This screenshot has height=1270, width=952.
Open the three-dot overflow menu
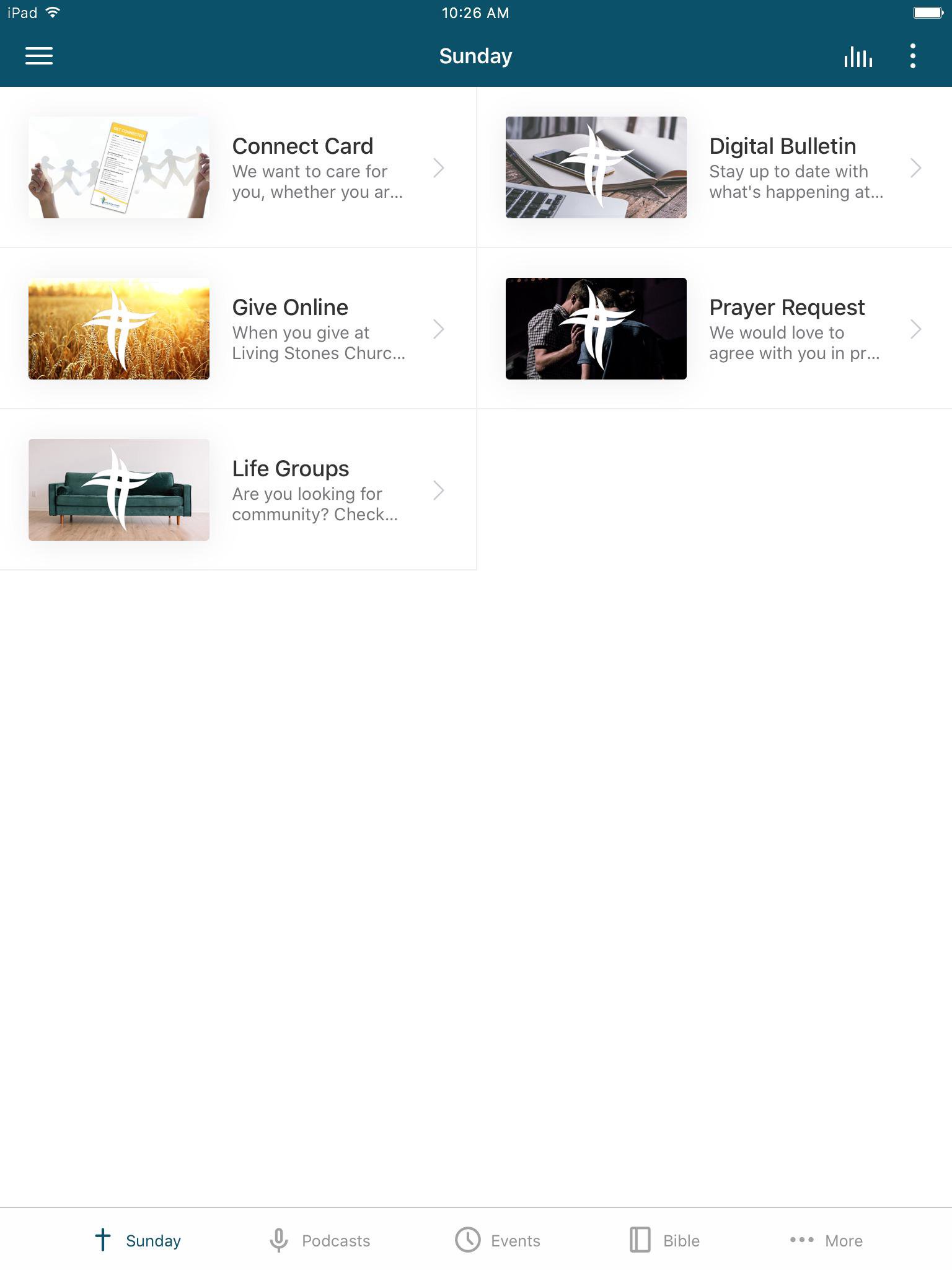click(912, 56)
